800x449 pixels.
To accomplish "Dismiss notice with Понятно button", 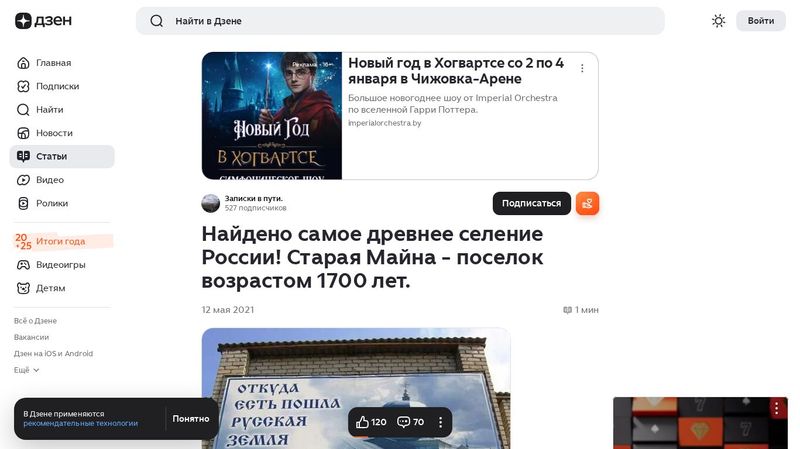I will click(191, 418).
